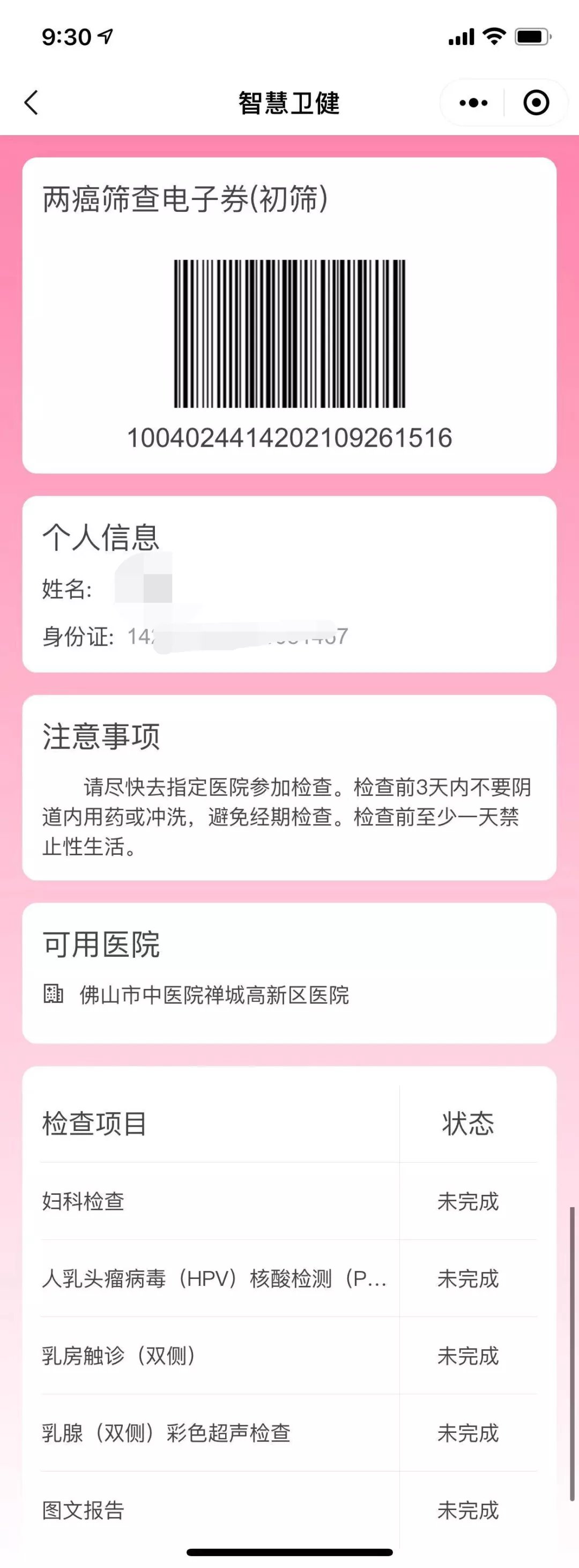Close the mini program with the circle button

pyautogui.click(x=536, y=102)
